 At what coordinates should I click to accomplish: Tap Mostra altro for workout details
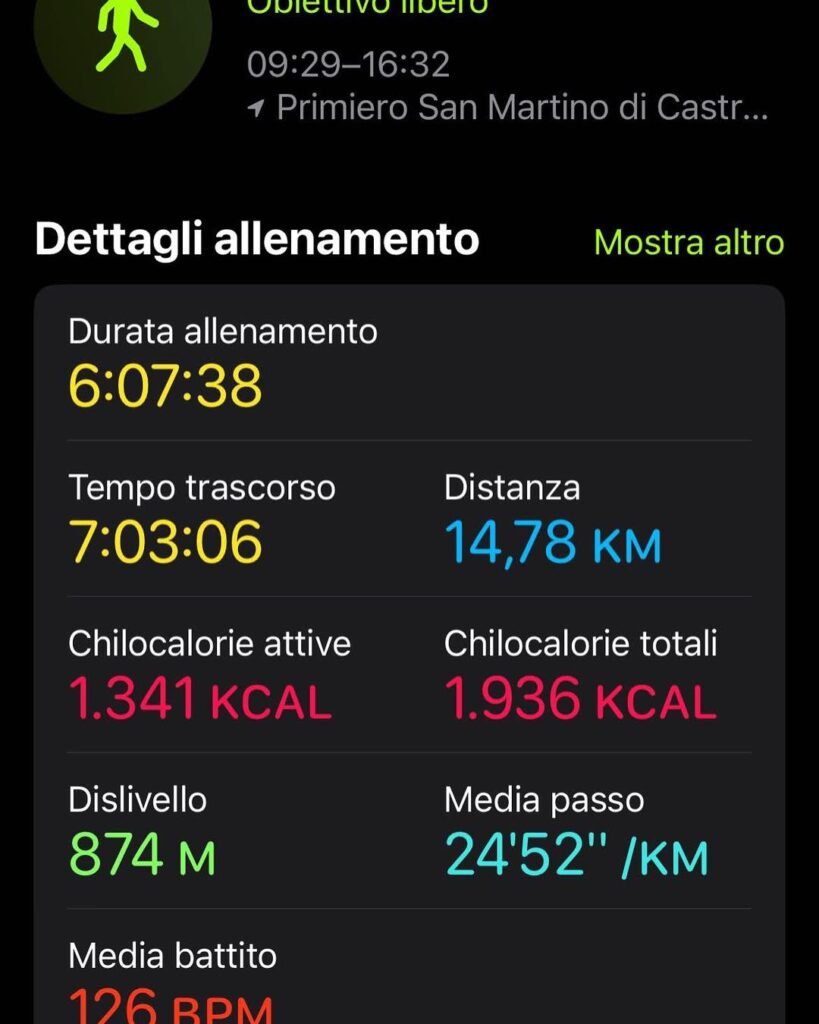click(x=688, y=242)
